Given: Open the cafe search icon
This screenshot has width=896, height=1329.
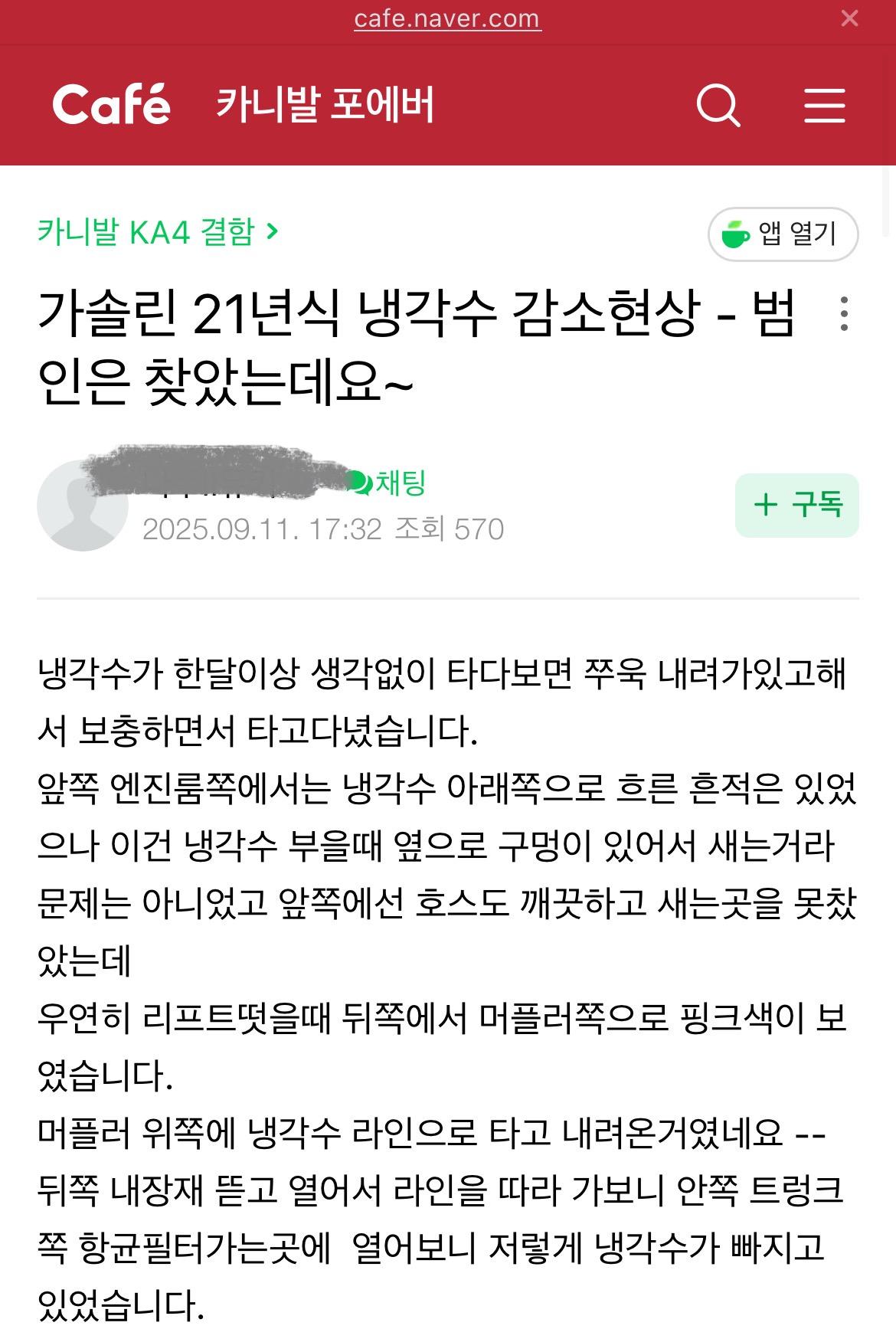Looking at the screenshot, I should [x=718, y=106].
